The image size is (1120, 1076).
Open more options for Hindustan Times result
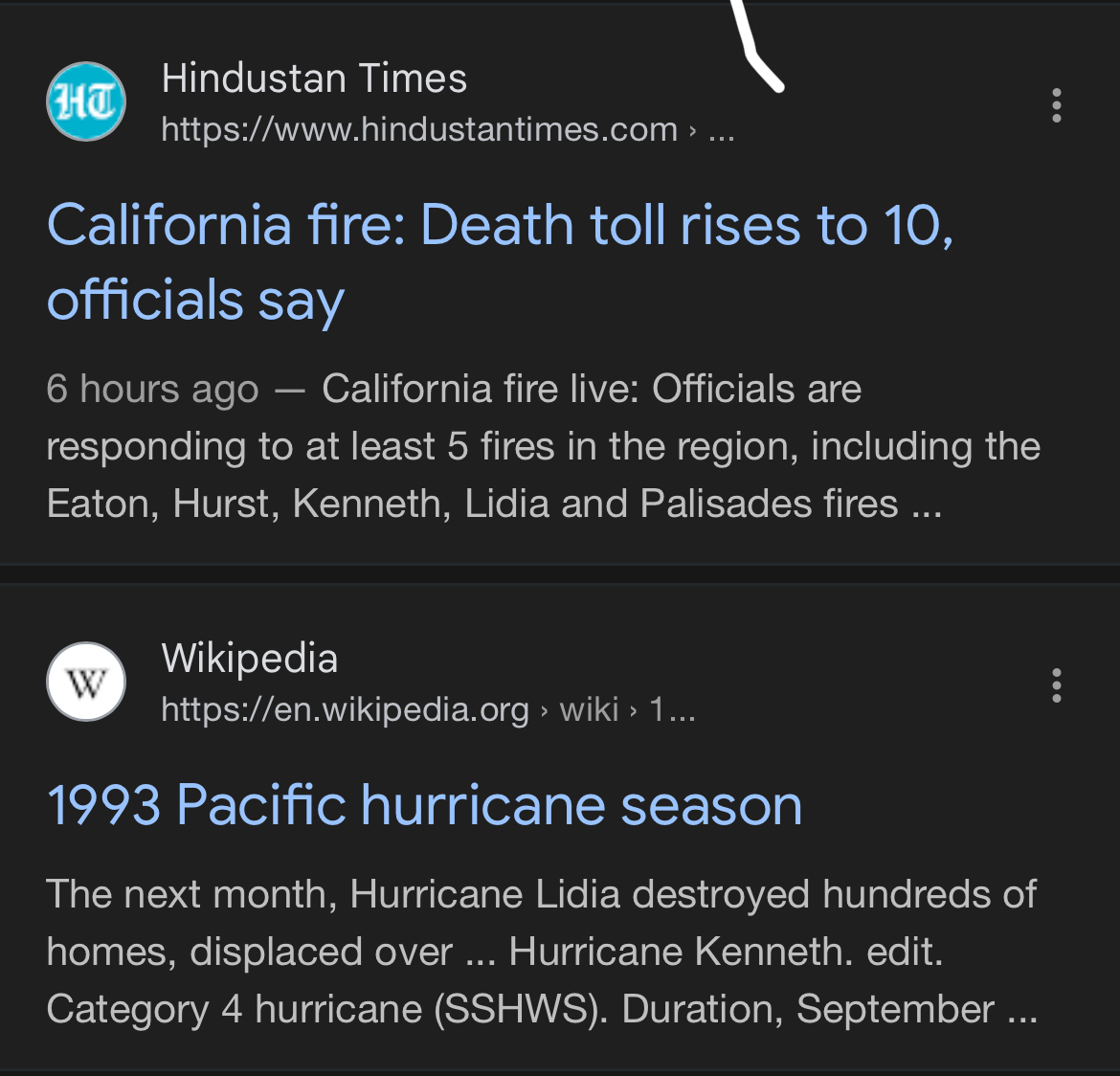(1056, 105)
